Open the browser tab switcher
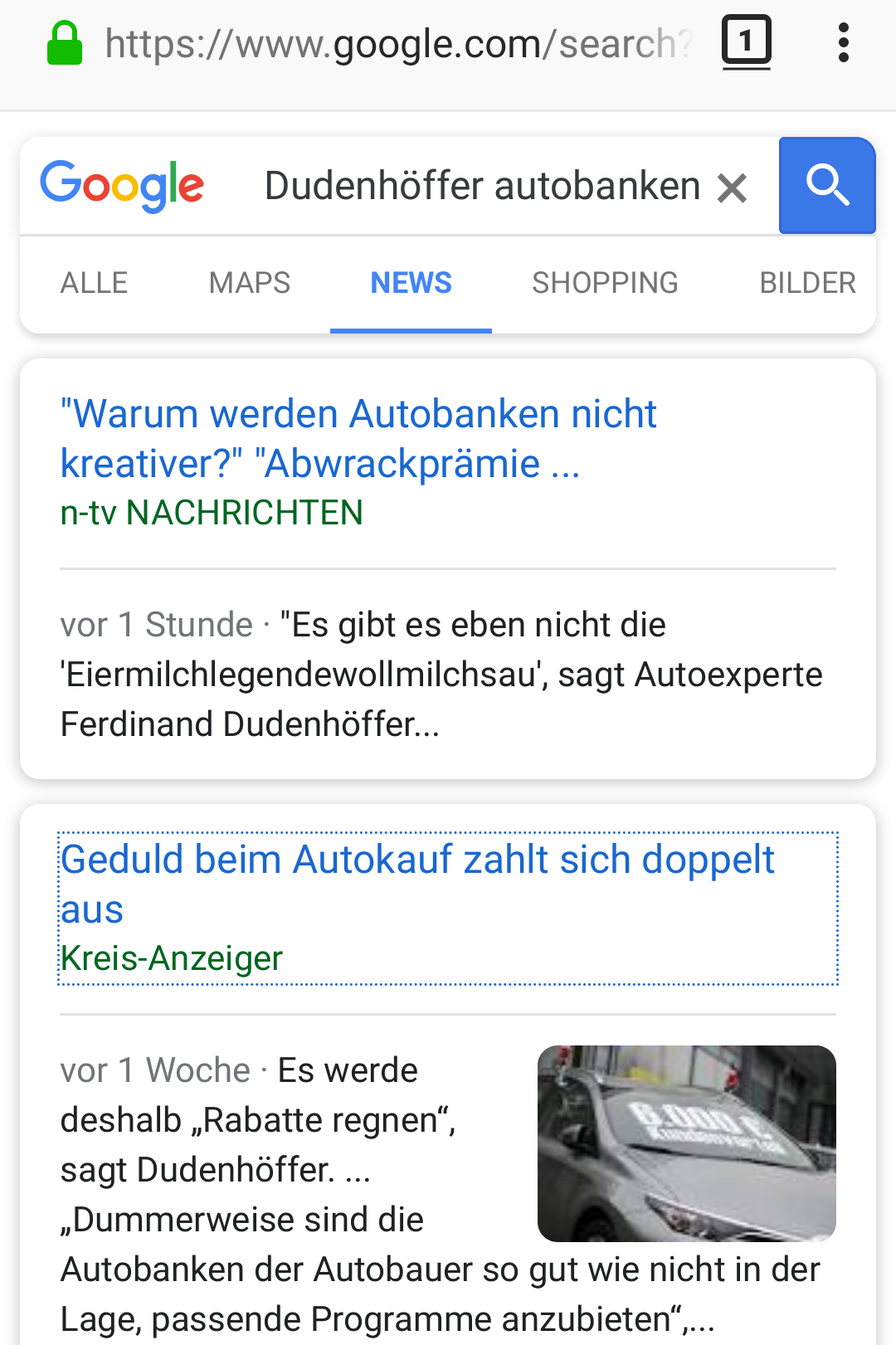The image size is (896, 1345). point(746,41)
